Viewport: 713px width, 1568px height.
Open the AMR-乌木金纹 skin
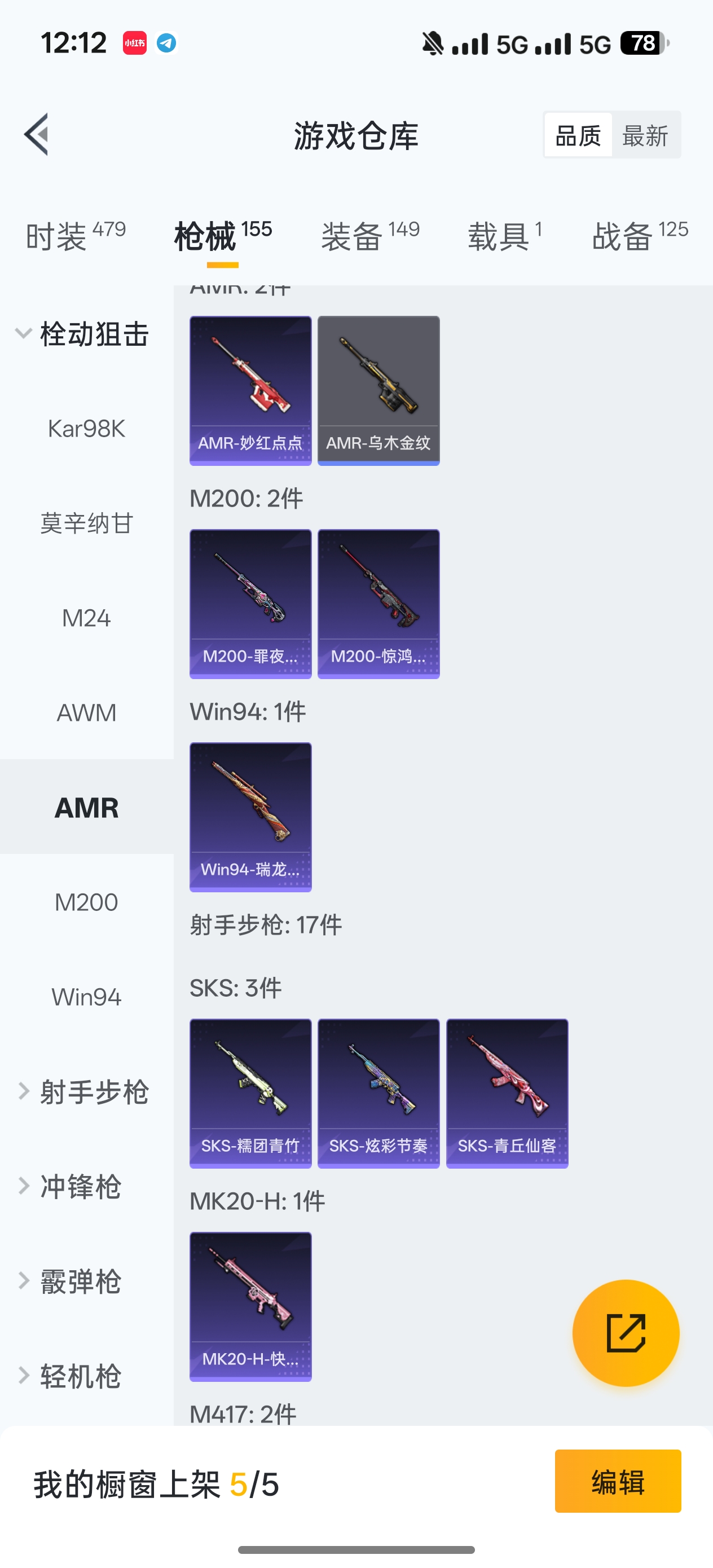(x=378, y=390)
